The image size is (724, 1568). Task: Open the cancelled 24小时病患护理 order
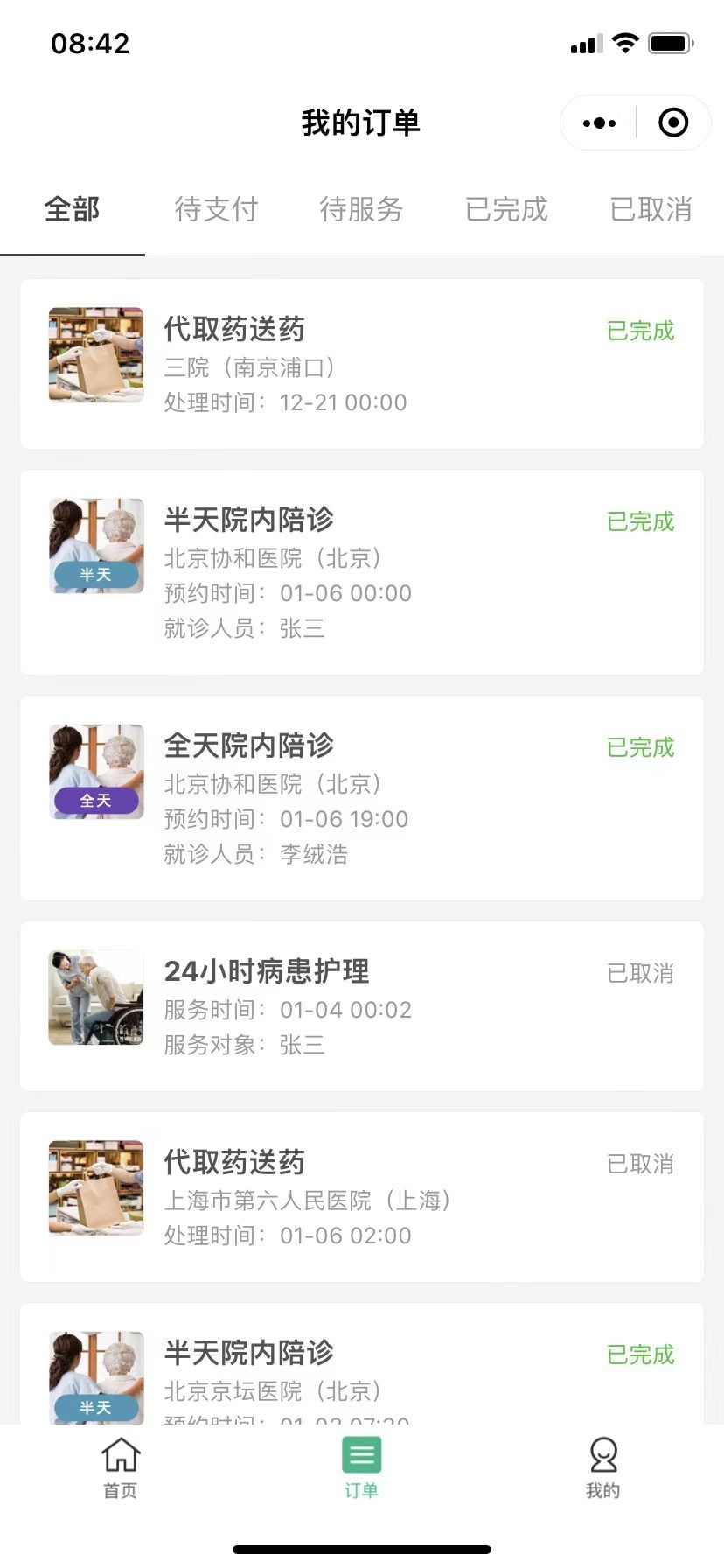click(x=361, y=1006)
